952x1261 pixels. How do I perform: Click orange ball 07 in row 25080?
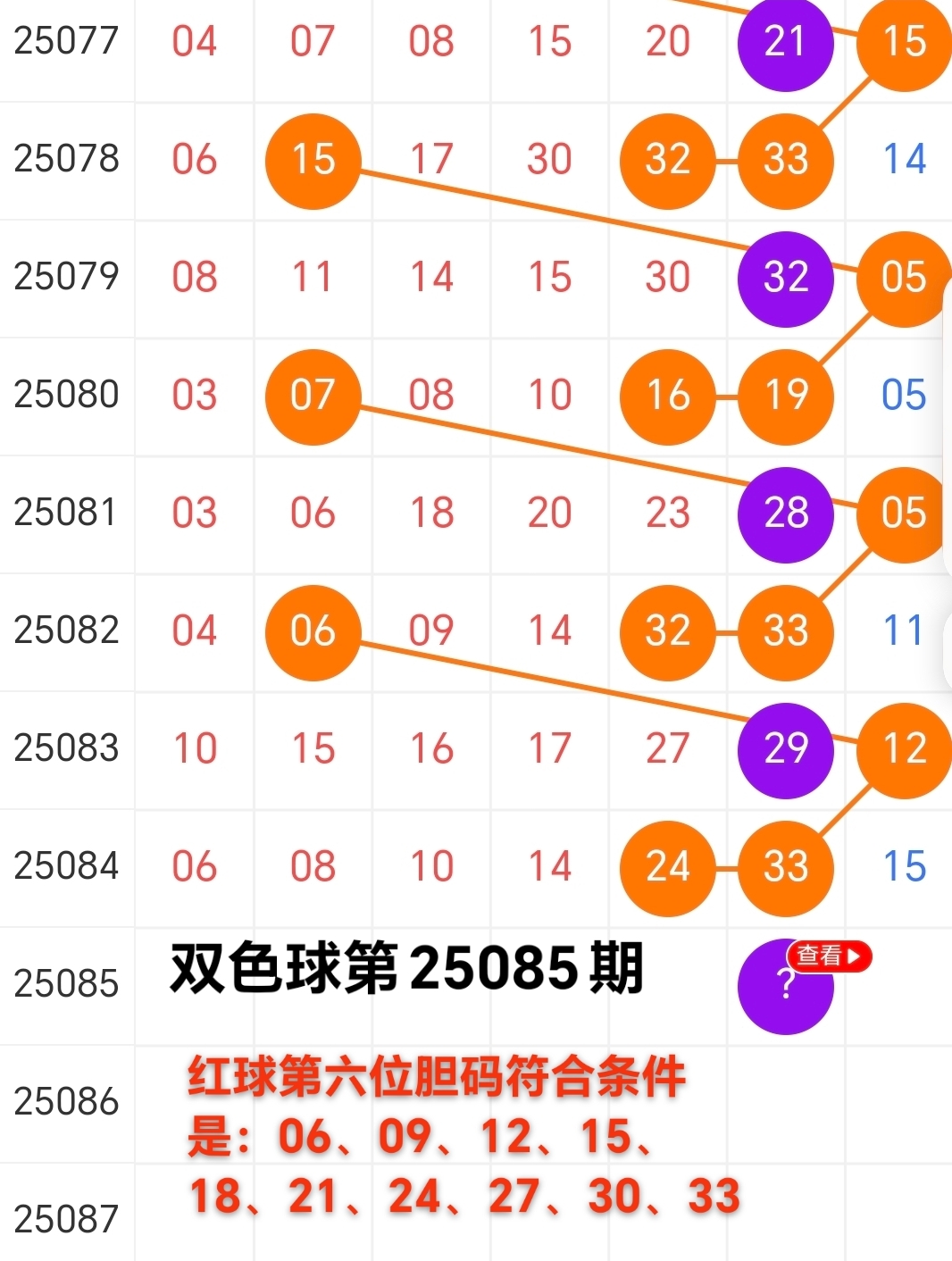pos(313,397)
